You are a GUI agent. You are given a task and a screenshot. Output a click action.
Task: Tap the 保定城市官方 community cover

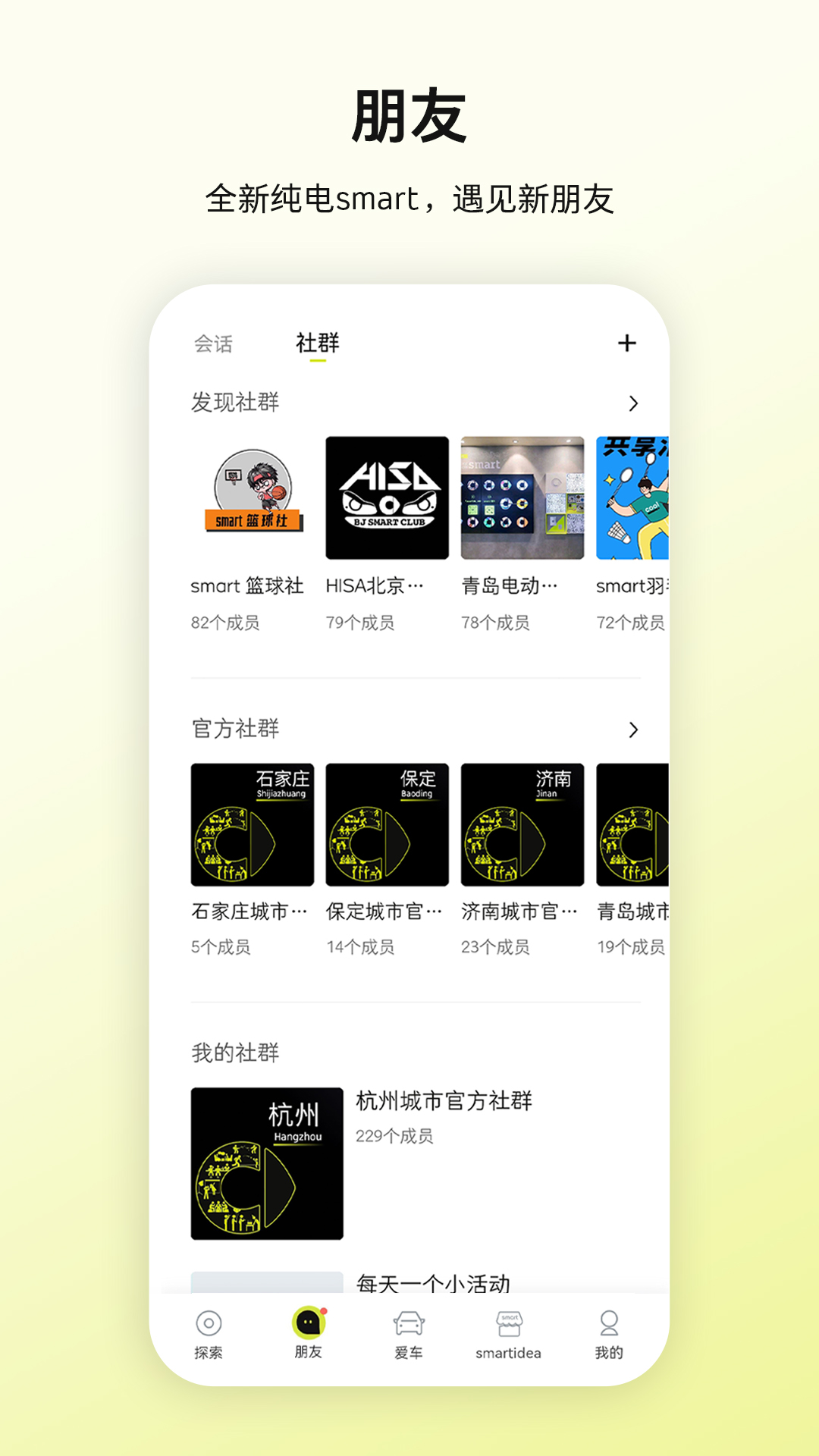click(387, 824)
